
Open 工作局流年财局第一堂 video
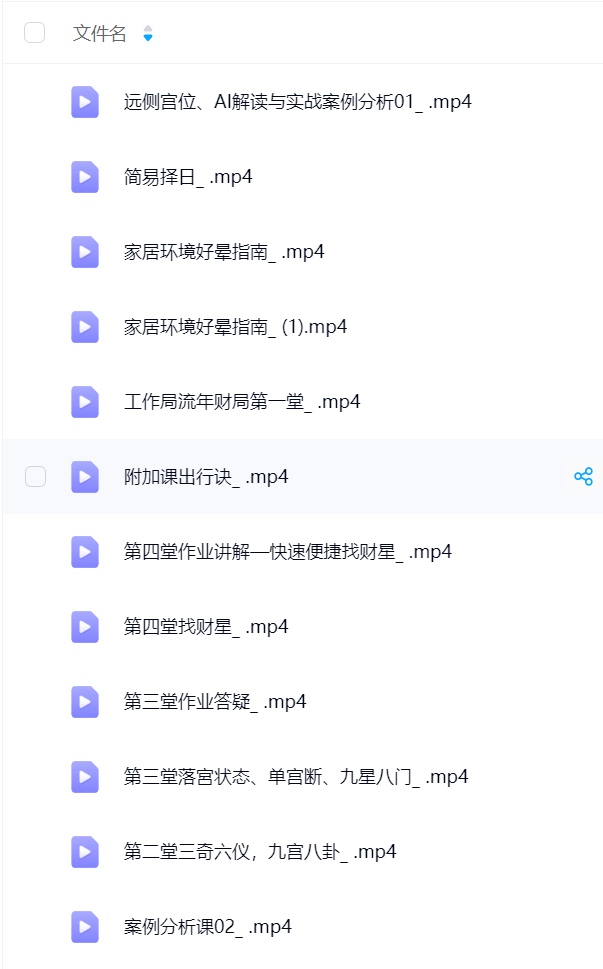tap(241, 402)
